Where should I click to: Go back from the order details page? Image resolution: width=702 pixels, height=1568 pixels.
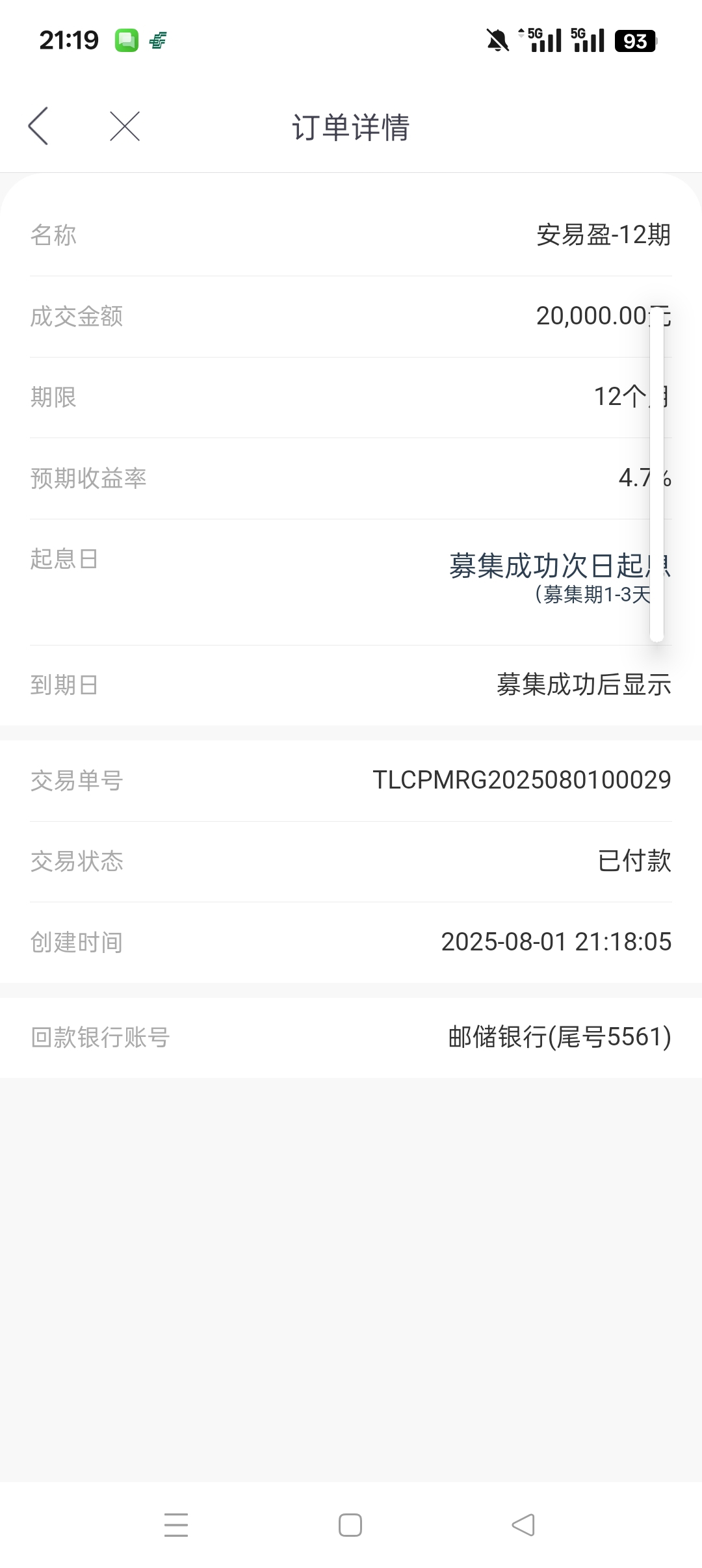click(38, 126)
